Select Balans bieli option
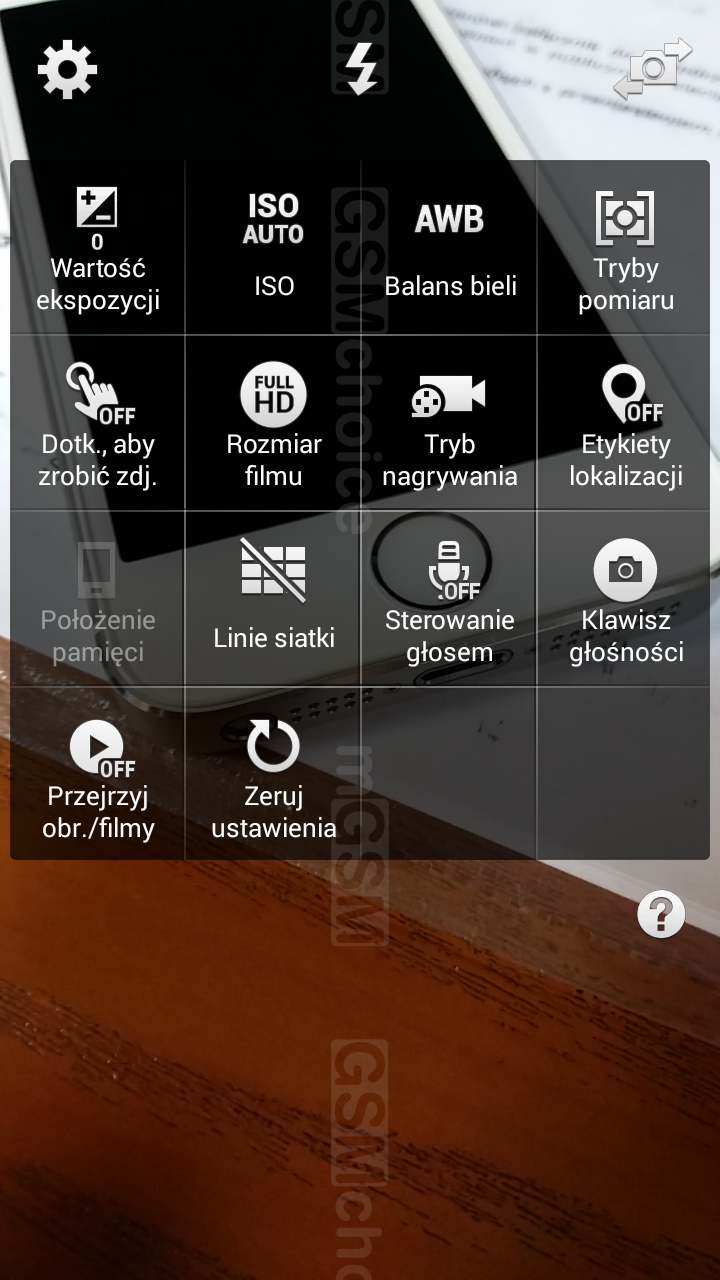 [x=449, y=248]
